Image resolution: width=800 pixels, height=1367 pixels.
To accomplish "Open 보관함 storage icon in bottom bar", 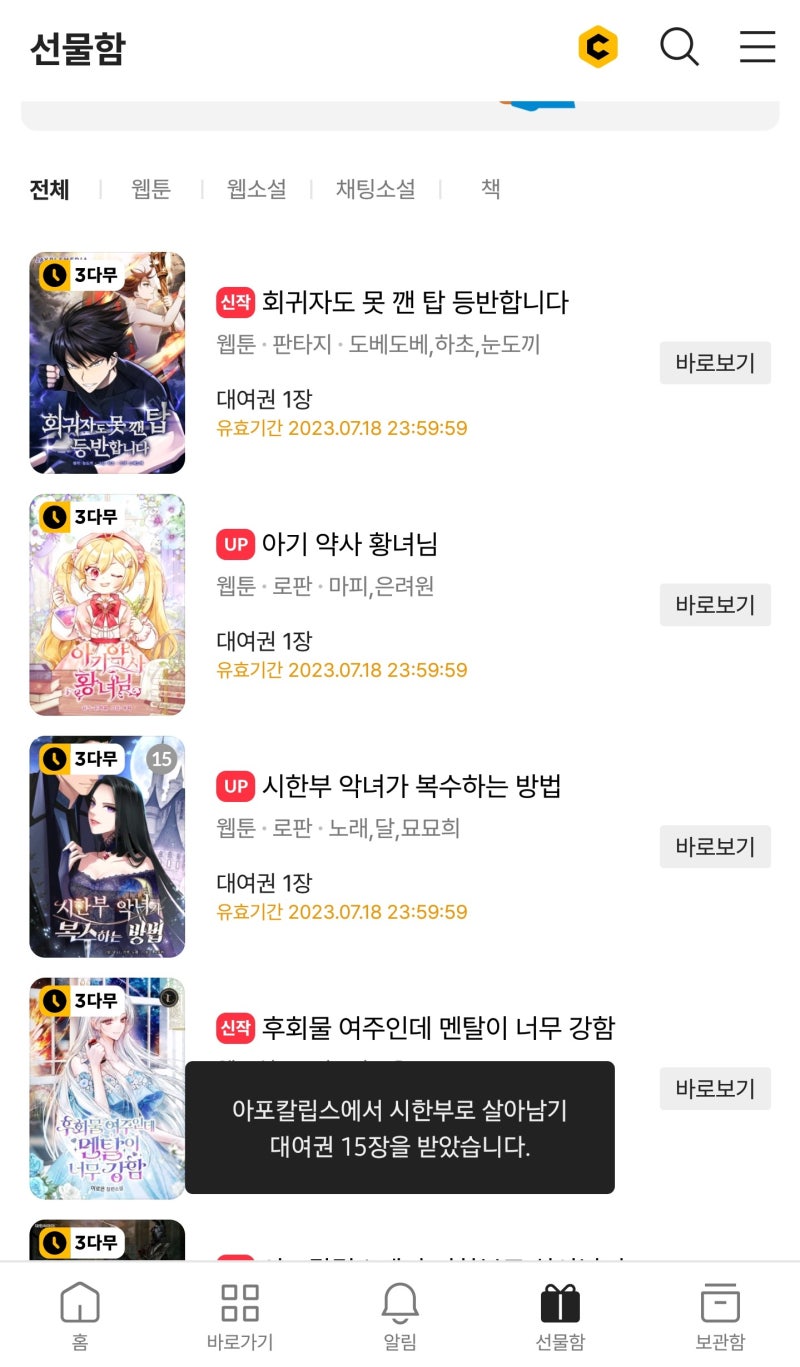I will click(x=720, y=1313).
